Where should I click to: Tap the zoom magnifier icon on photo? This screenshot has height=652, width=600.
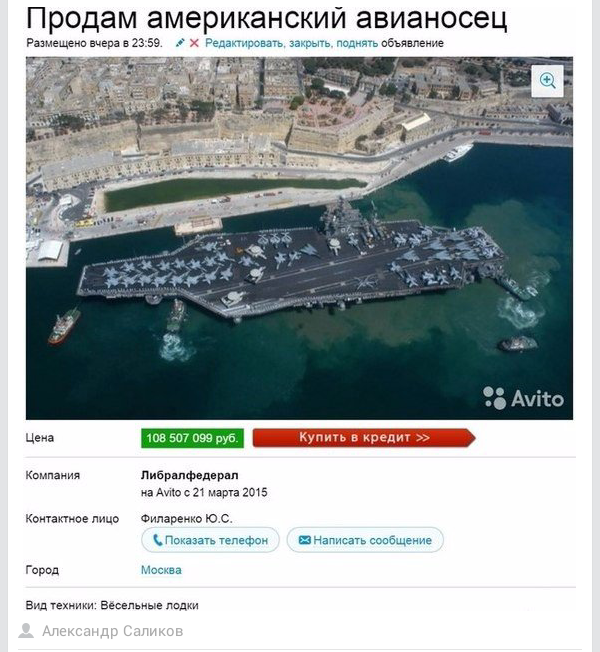pos(547,81)
